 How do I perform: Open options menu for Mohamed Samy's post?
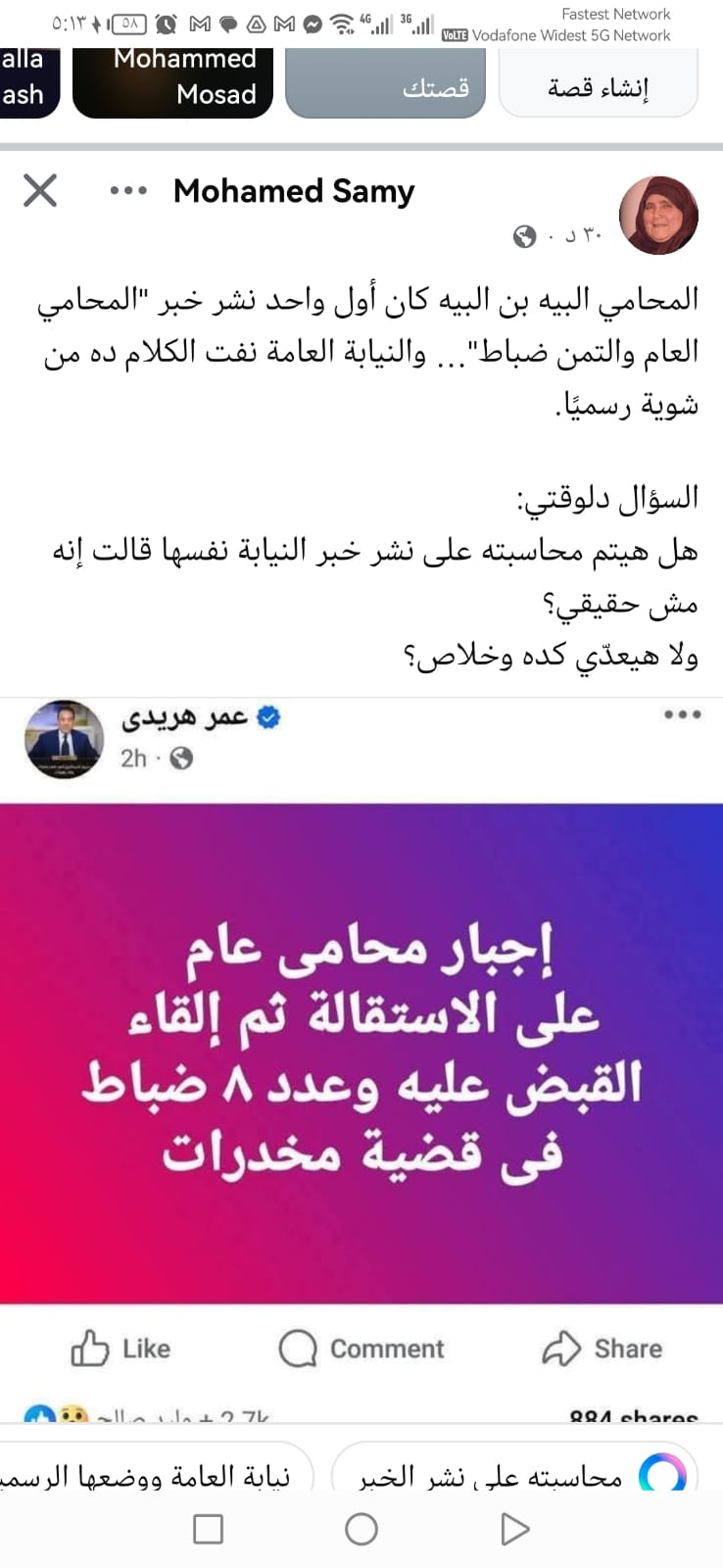click(x=128, y=191)
